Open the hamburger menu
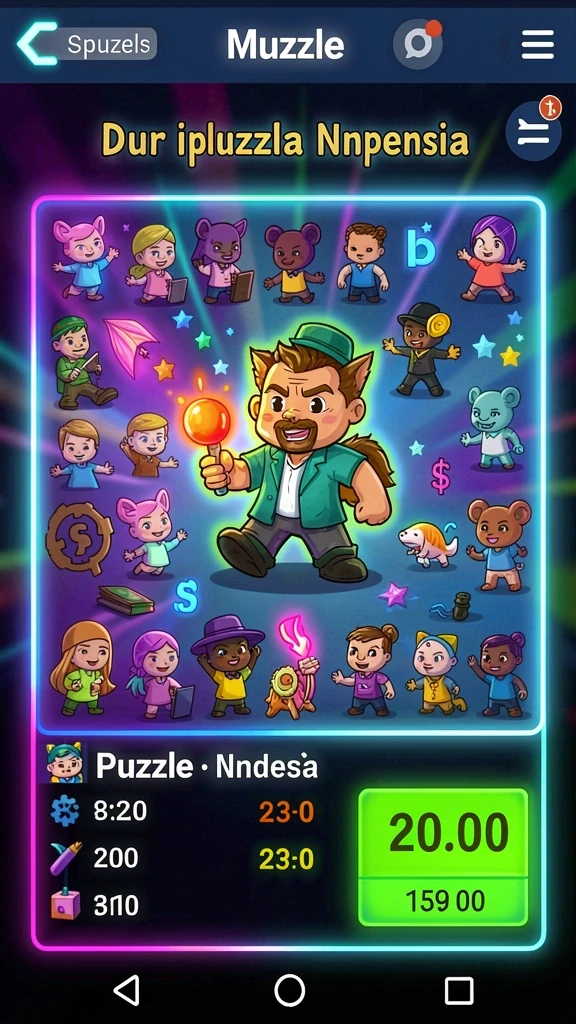 [537, 44]
